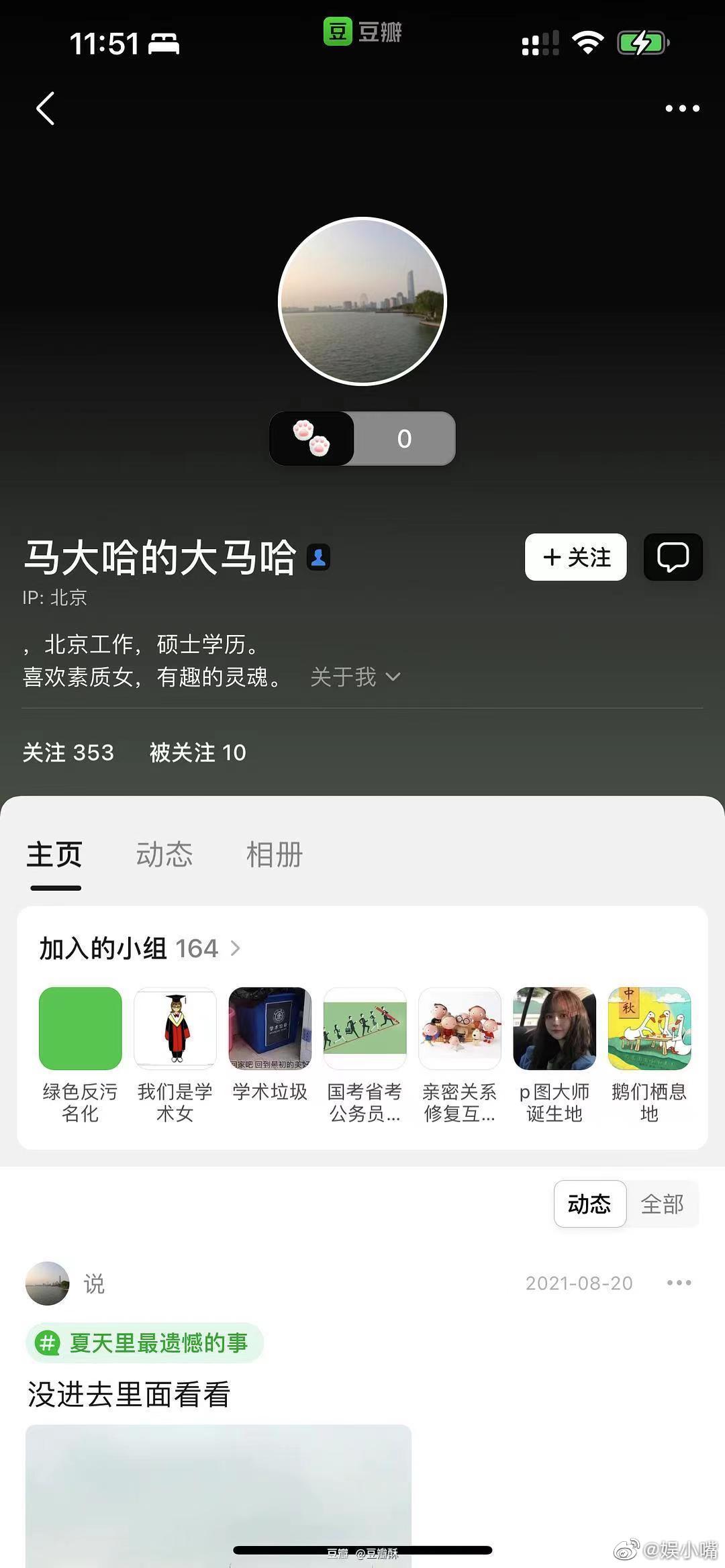This screenshot has height=1568, width=725.
Task: Follow user 马大哈的大马哈 with 关注 button
Action: (575, 557)
